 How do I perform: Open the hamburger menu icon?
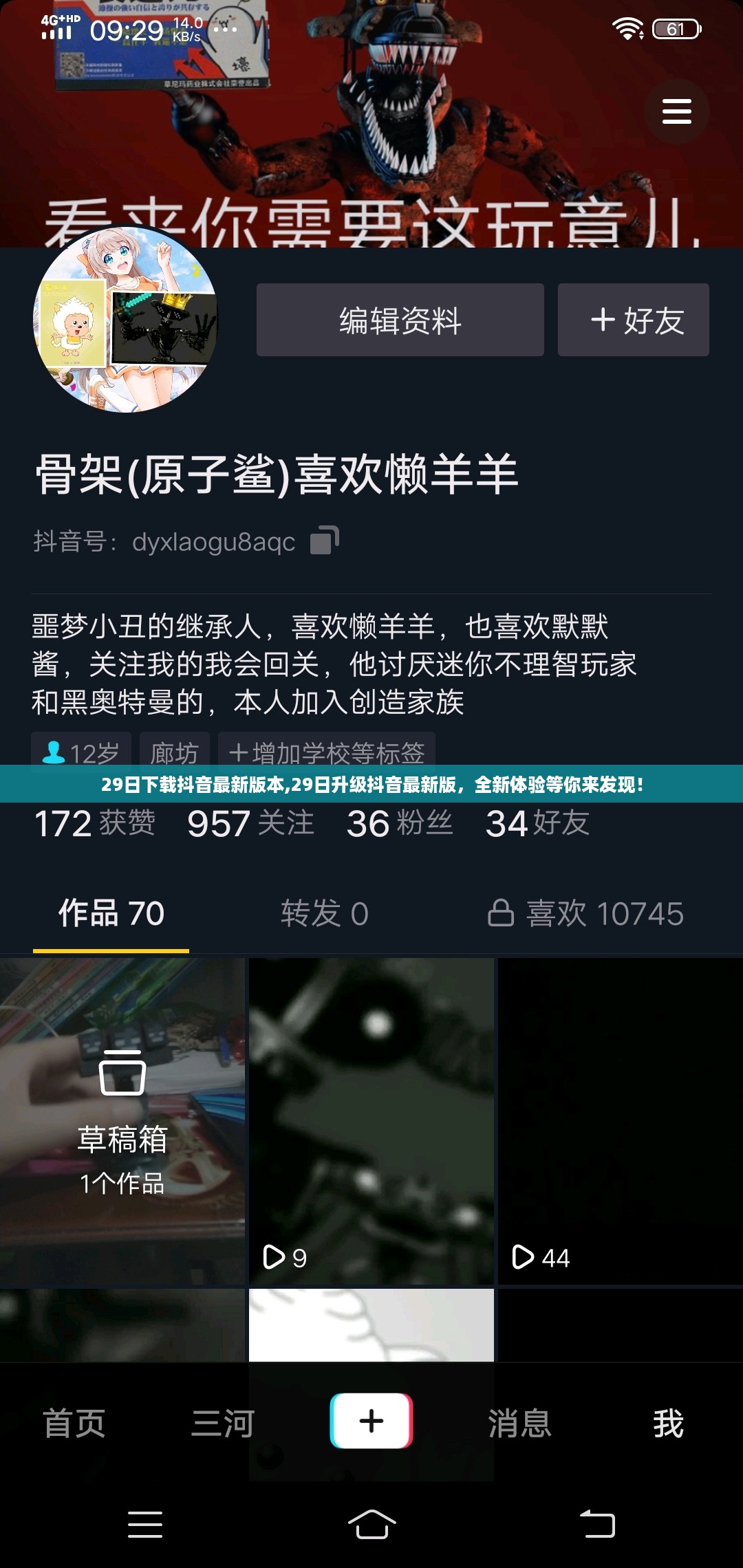676,111
